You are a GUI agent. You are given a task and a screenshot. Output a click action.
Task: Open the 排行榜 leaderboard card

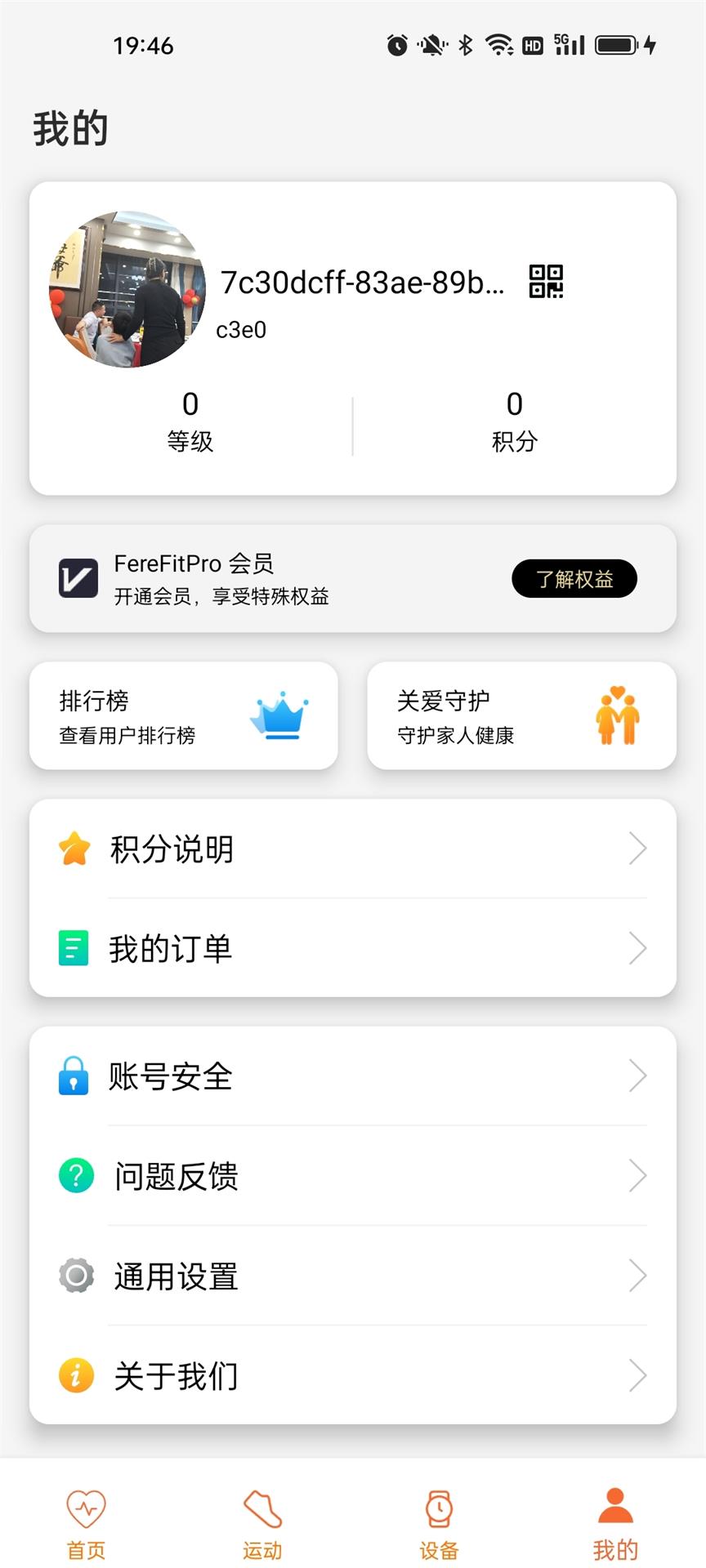point(184,716)
